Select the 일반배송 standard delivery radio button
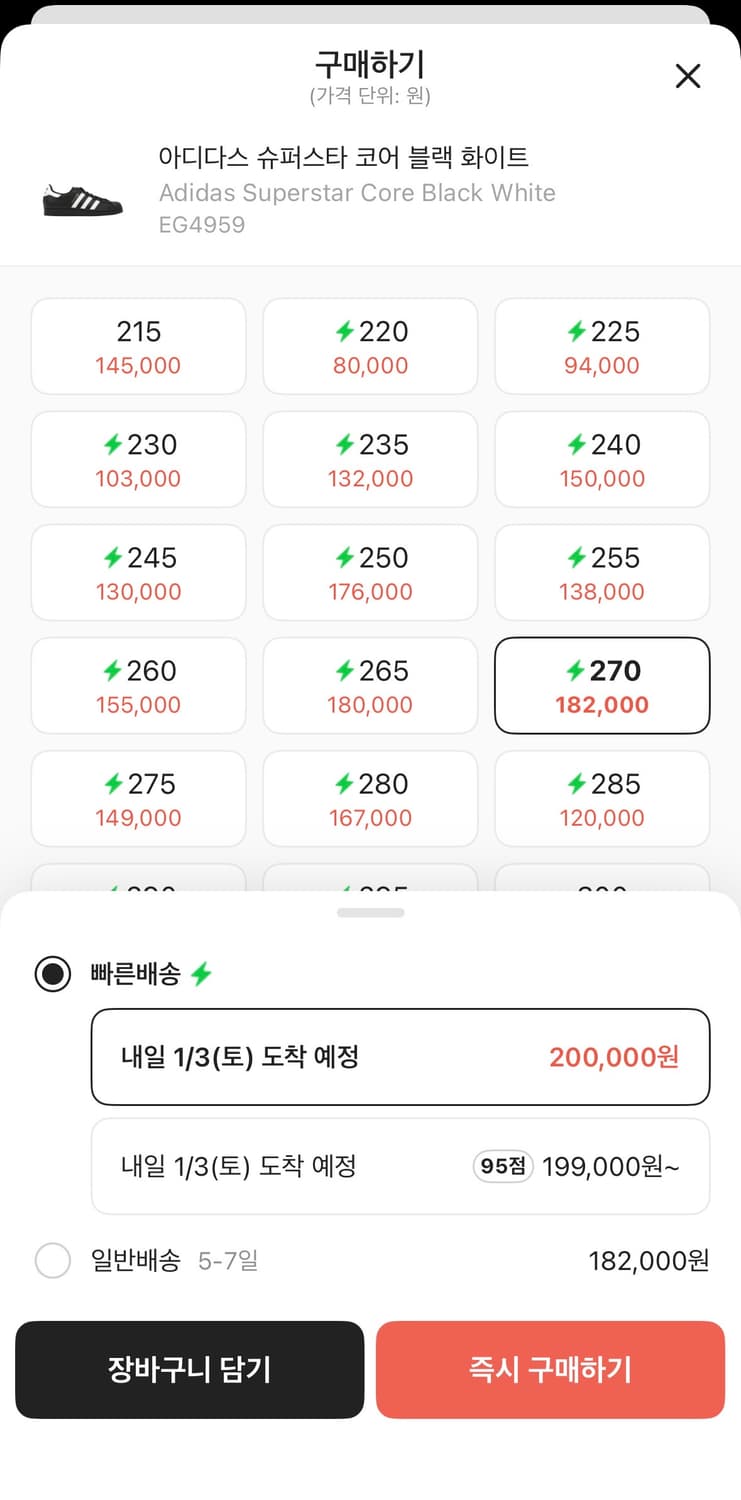Viewport: 741px width, 1500px height. [52, 1261]
